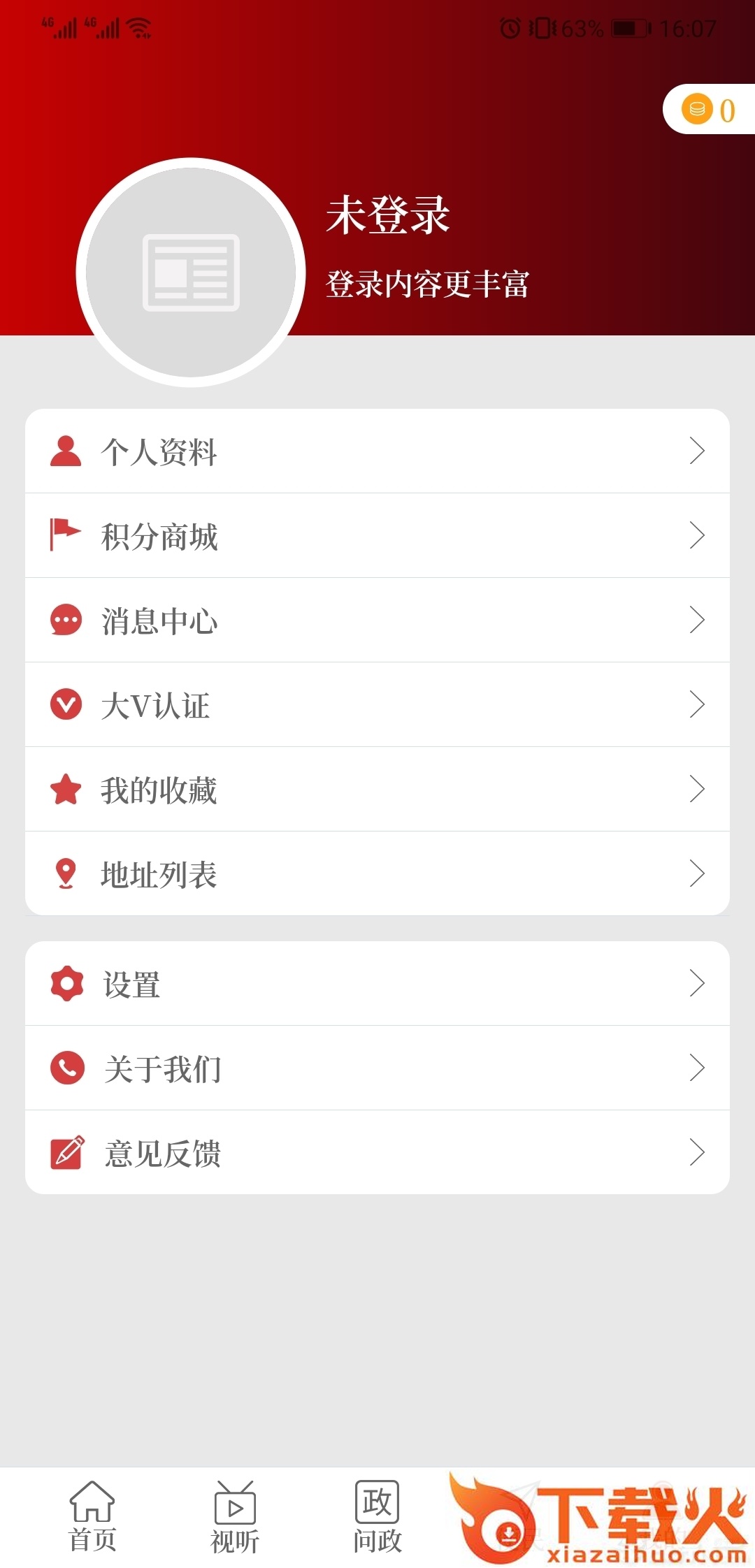This screenshot has height=1568, width=755.
Task: Open the gold coin points badge
Action: (709, 110)
